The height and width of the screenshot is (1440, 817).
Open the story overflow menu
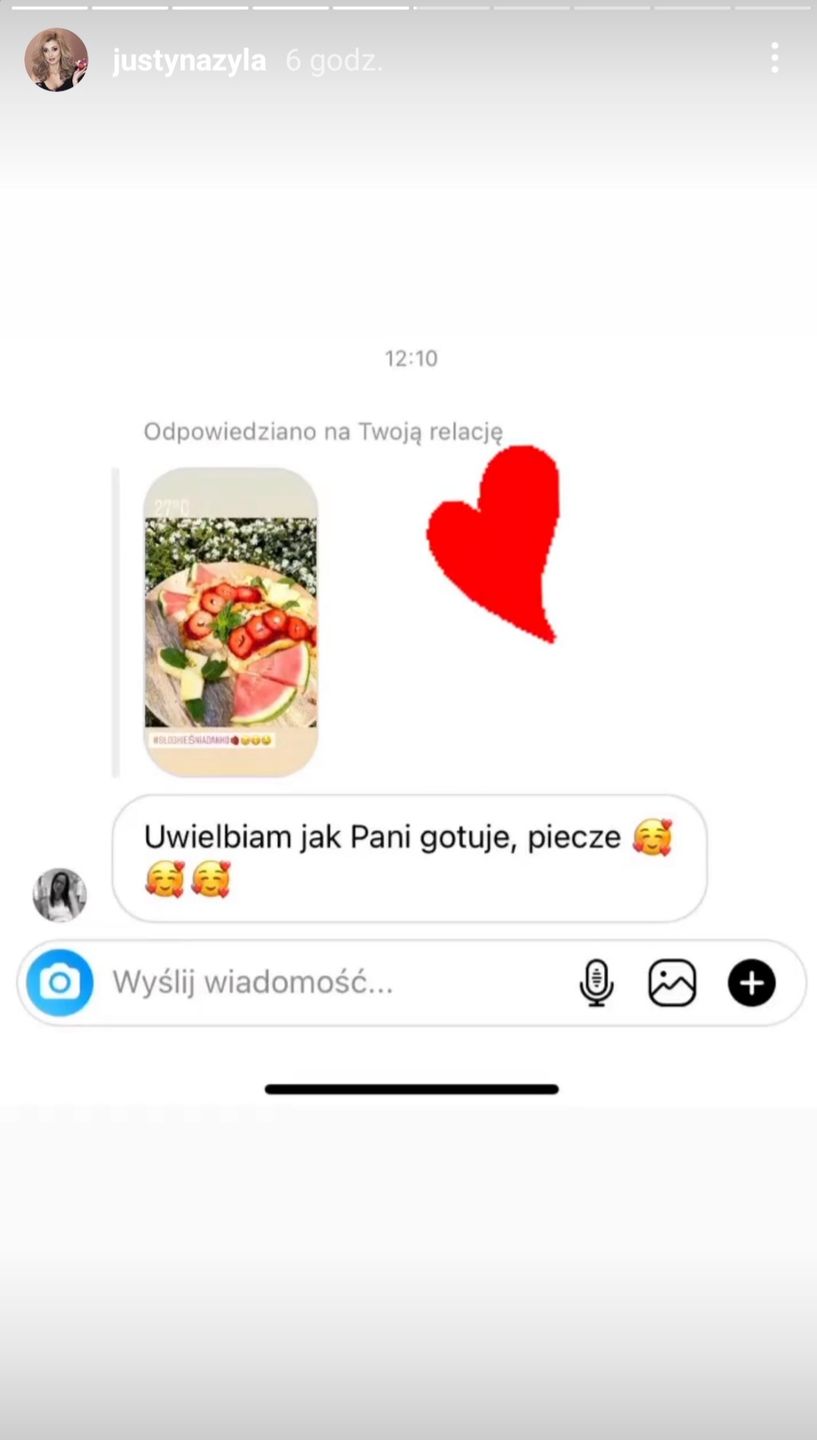pyautogui.click(x=774, y=58)
